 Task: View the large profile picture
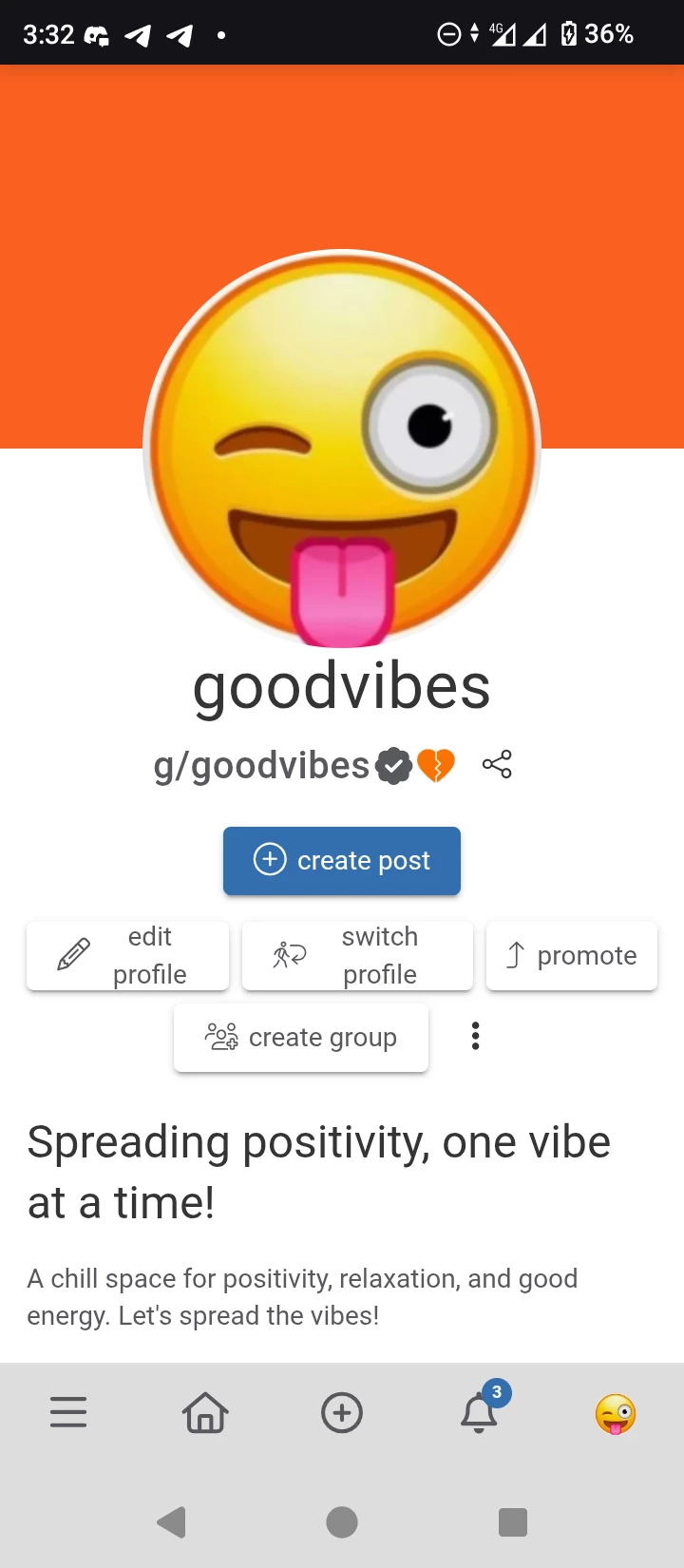342,449
